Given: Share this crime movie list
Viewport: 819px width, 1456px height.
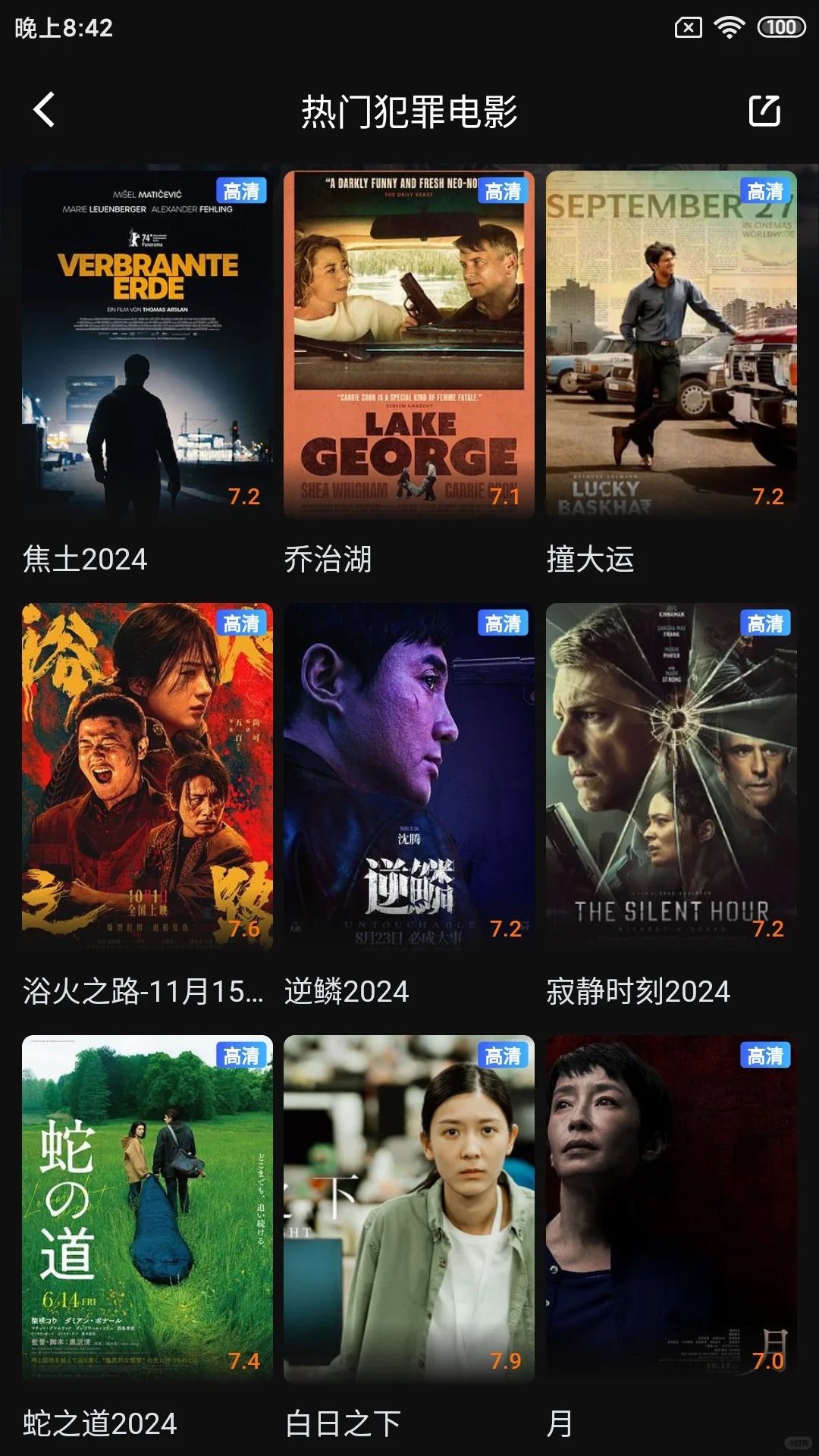Looking at the screenshot, I should (764, 111).
